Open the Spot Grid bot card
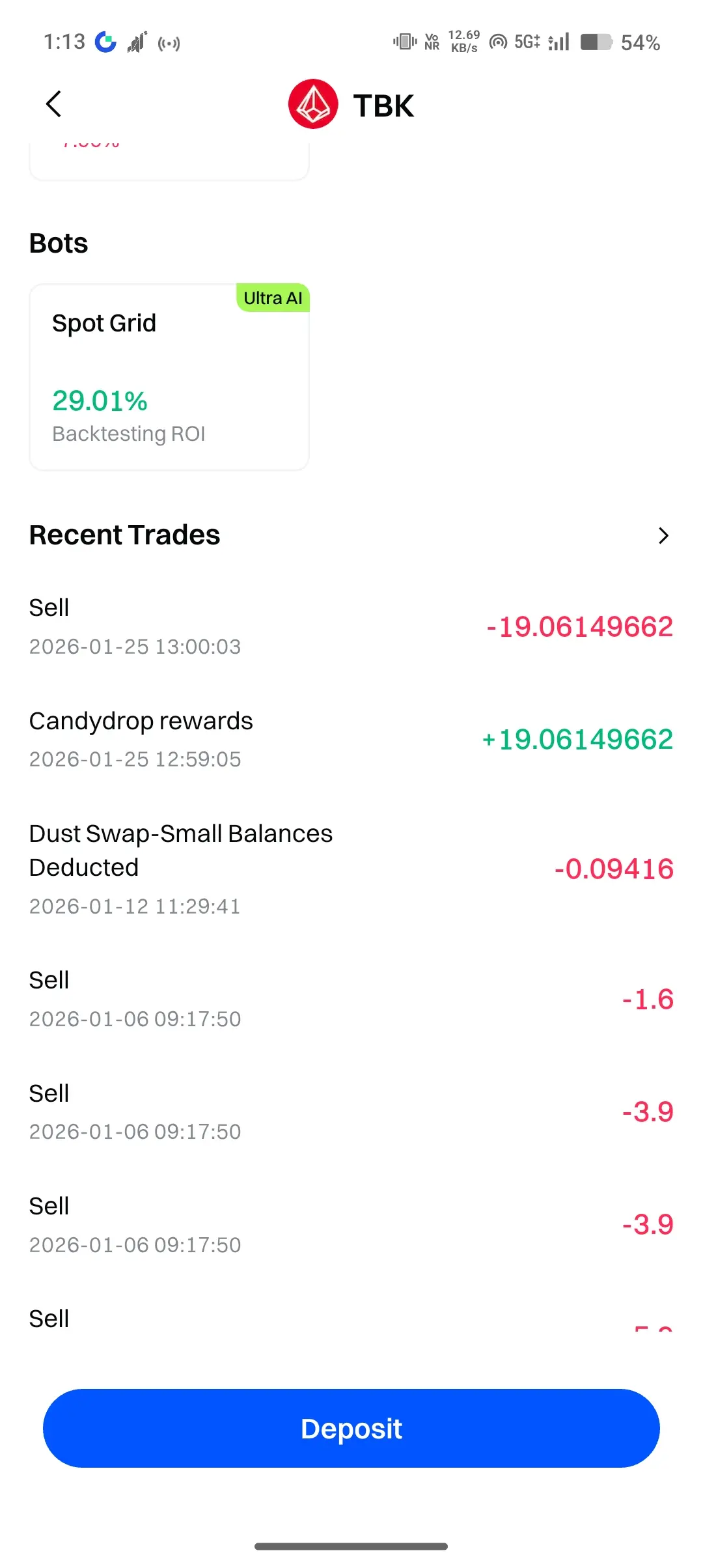 tap(169, 377)
